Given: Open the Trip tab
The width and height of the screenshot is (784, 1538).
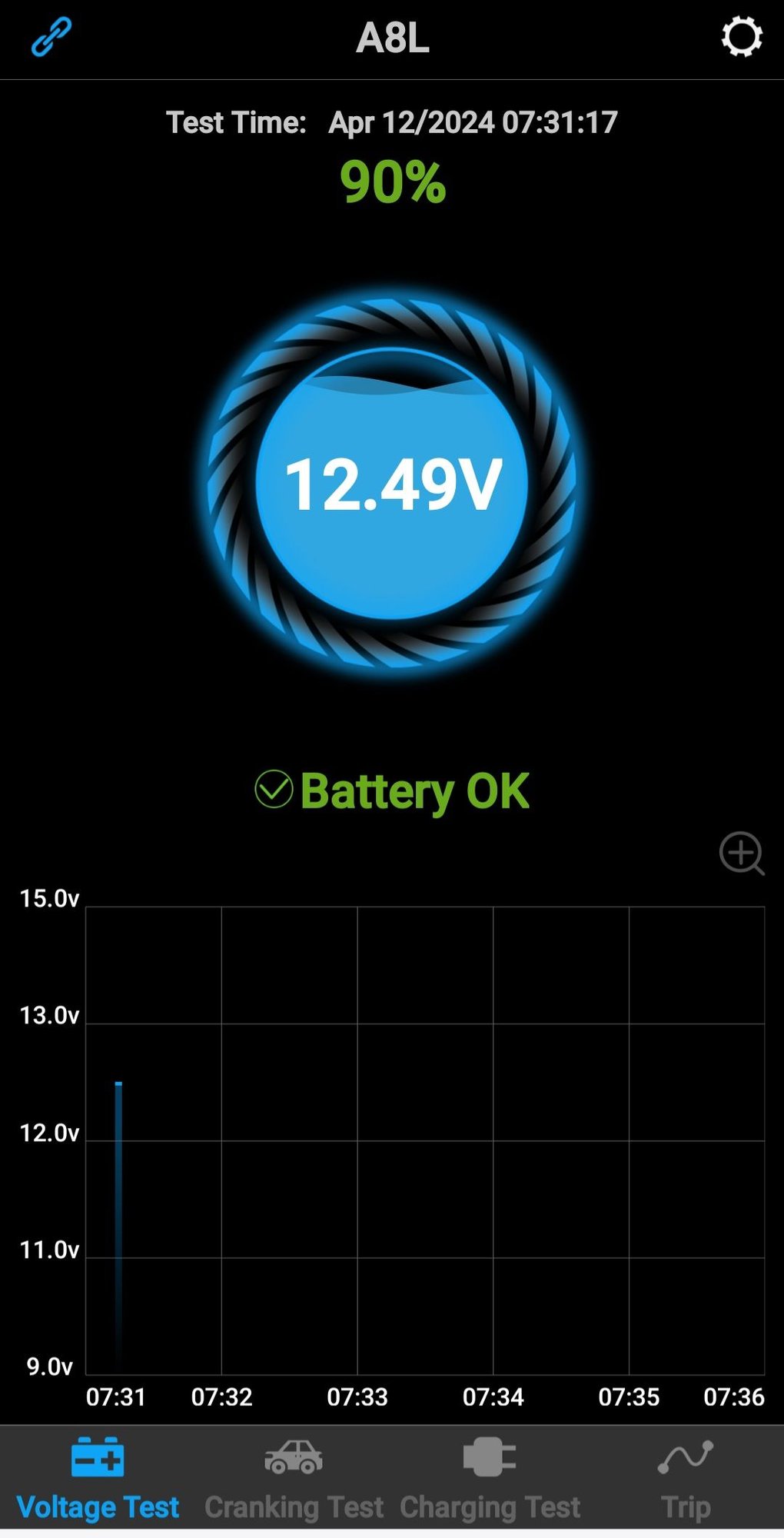Looking at the screenshot, I should tap(686, 1505).
